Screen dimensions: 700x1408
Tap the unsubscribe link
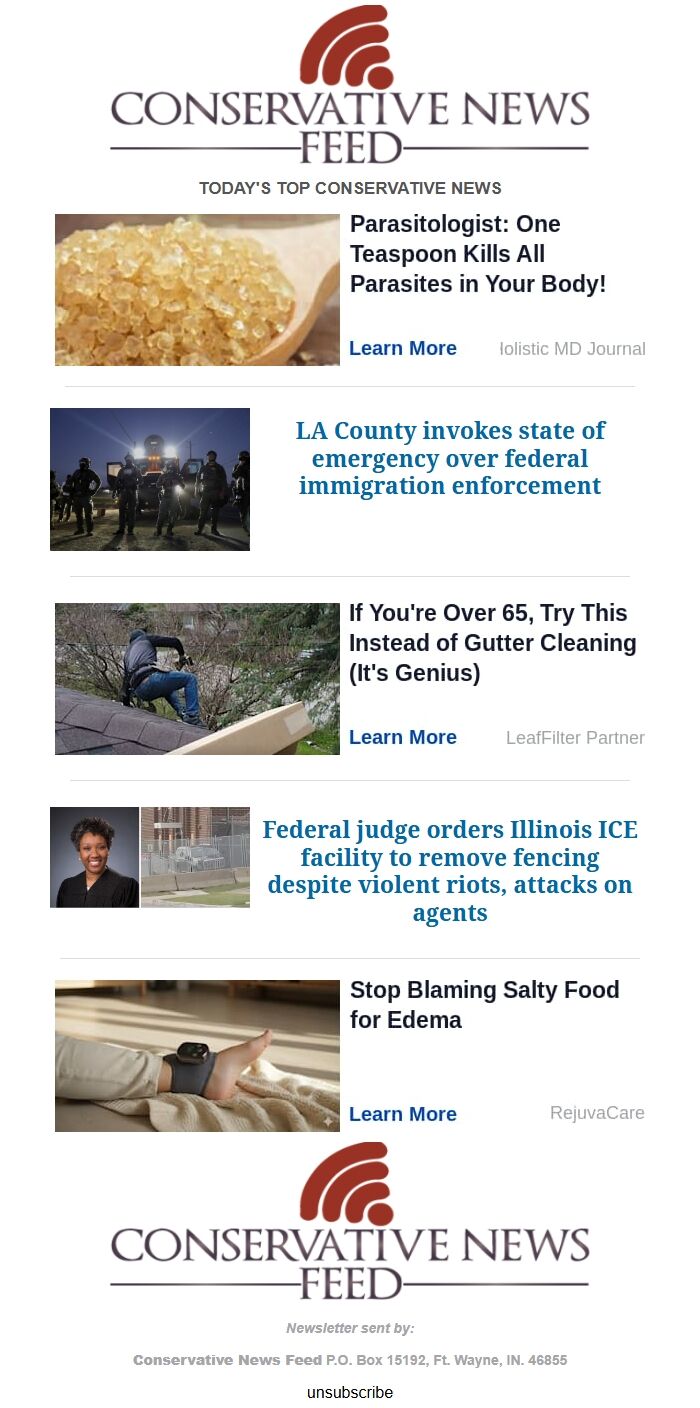(350, 1392)
